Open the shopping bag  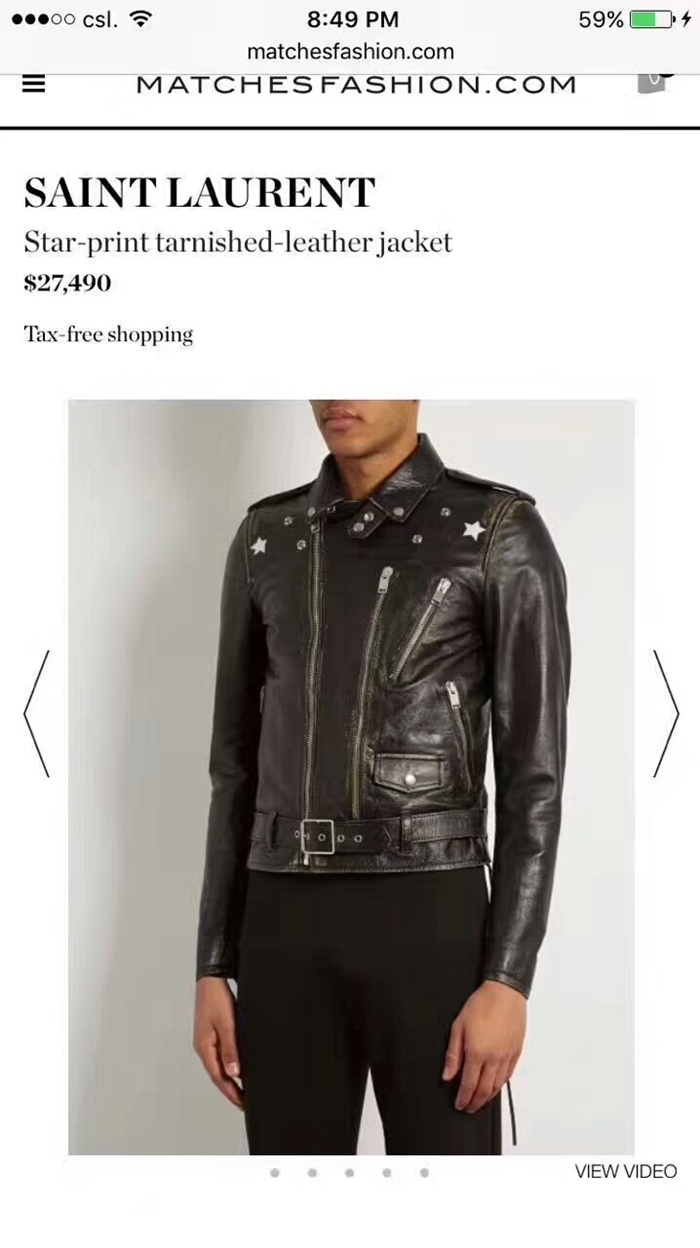tap(651, 83)
